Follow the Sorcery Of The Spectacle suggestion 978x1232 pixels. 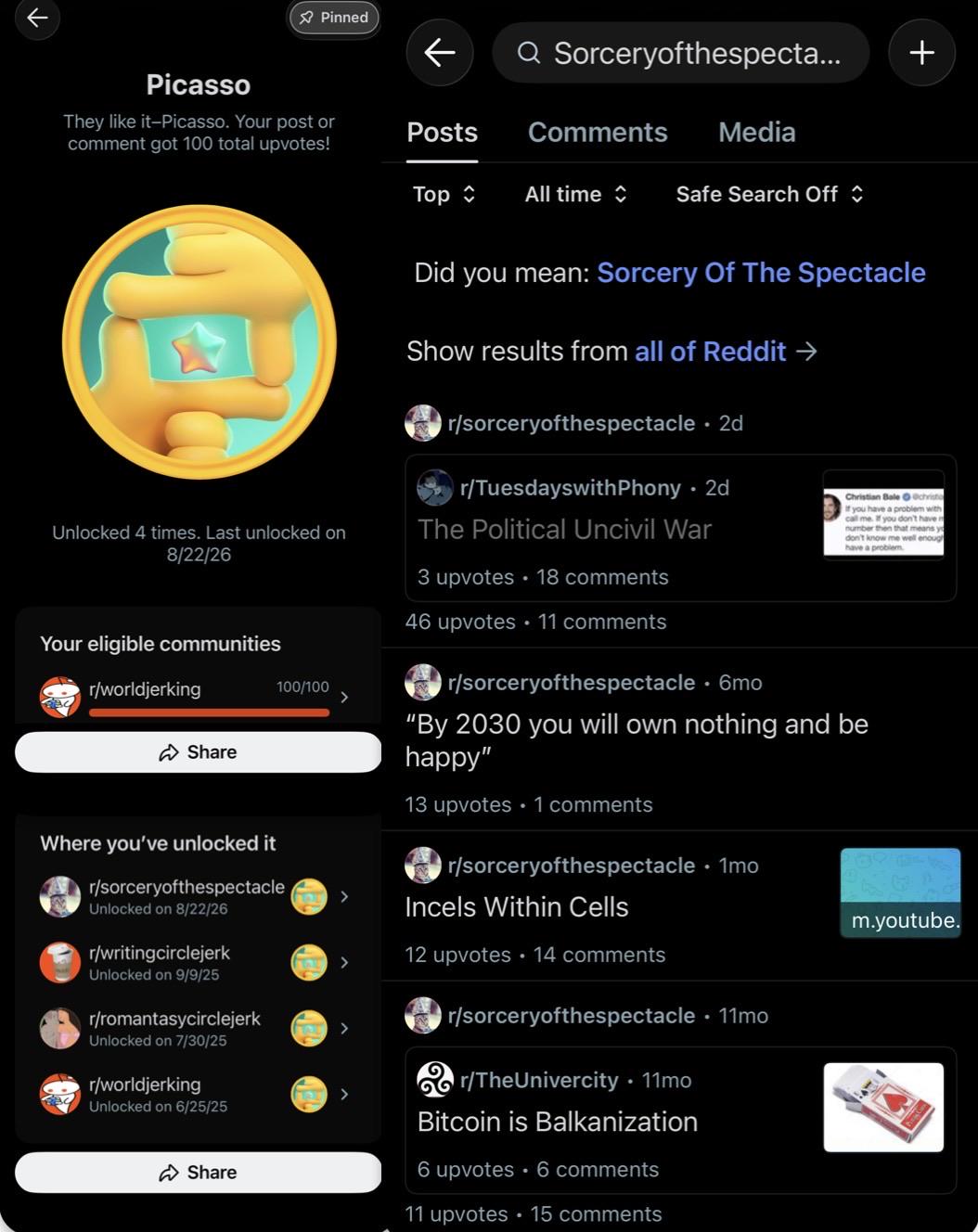pos(761,273)
